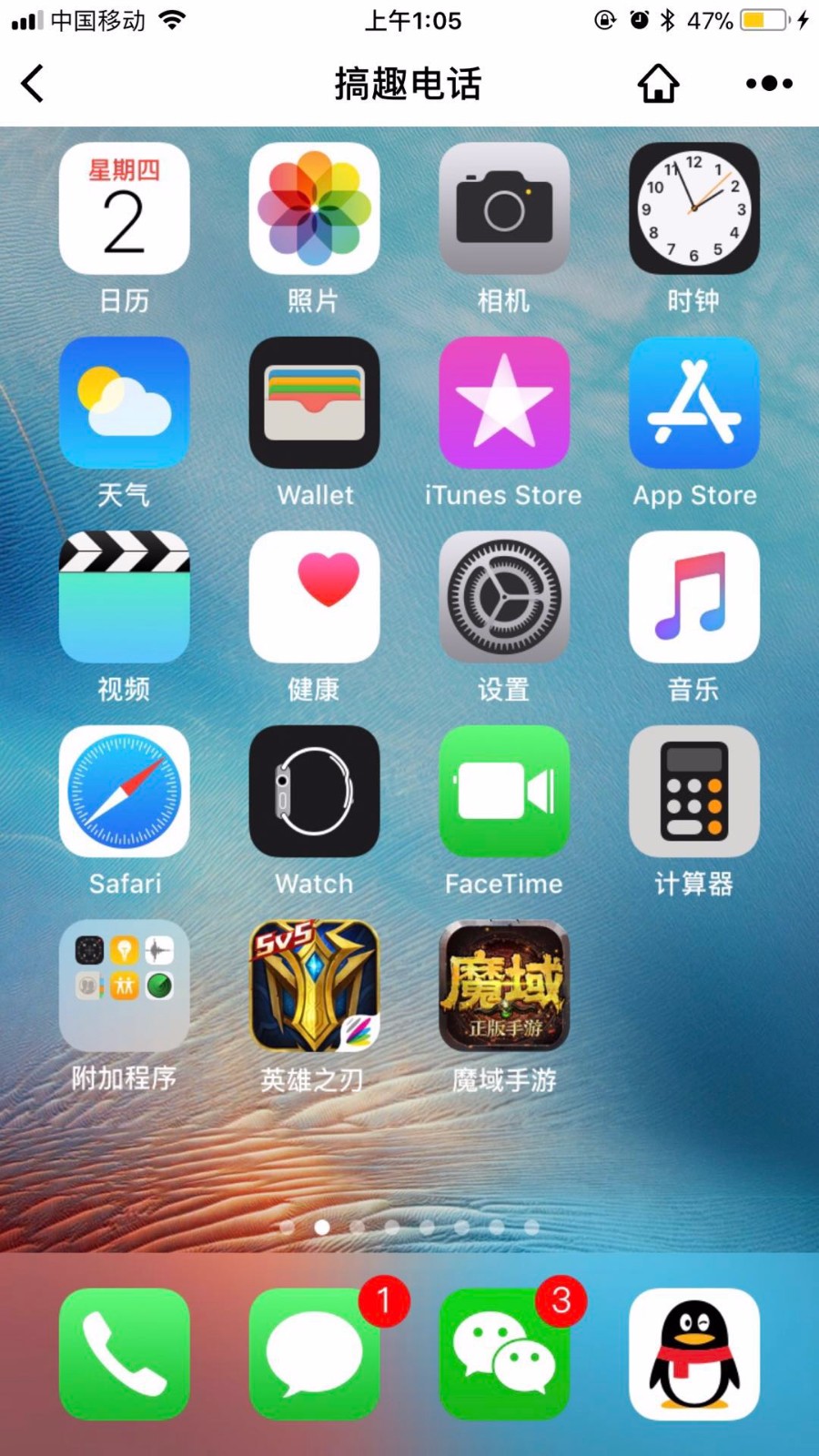
Task: Open Safari browser
Action: 125,792
